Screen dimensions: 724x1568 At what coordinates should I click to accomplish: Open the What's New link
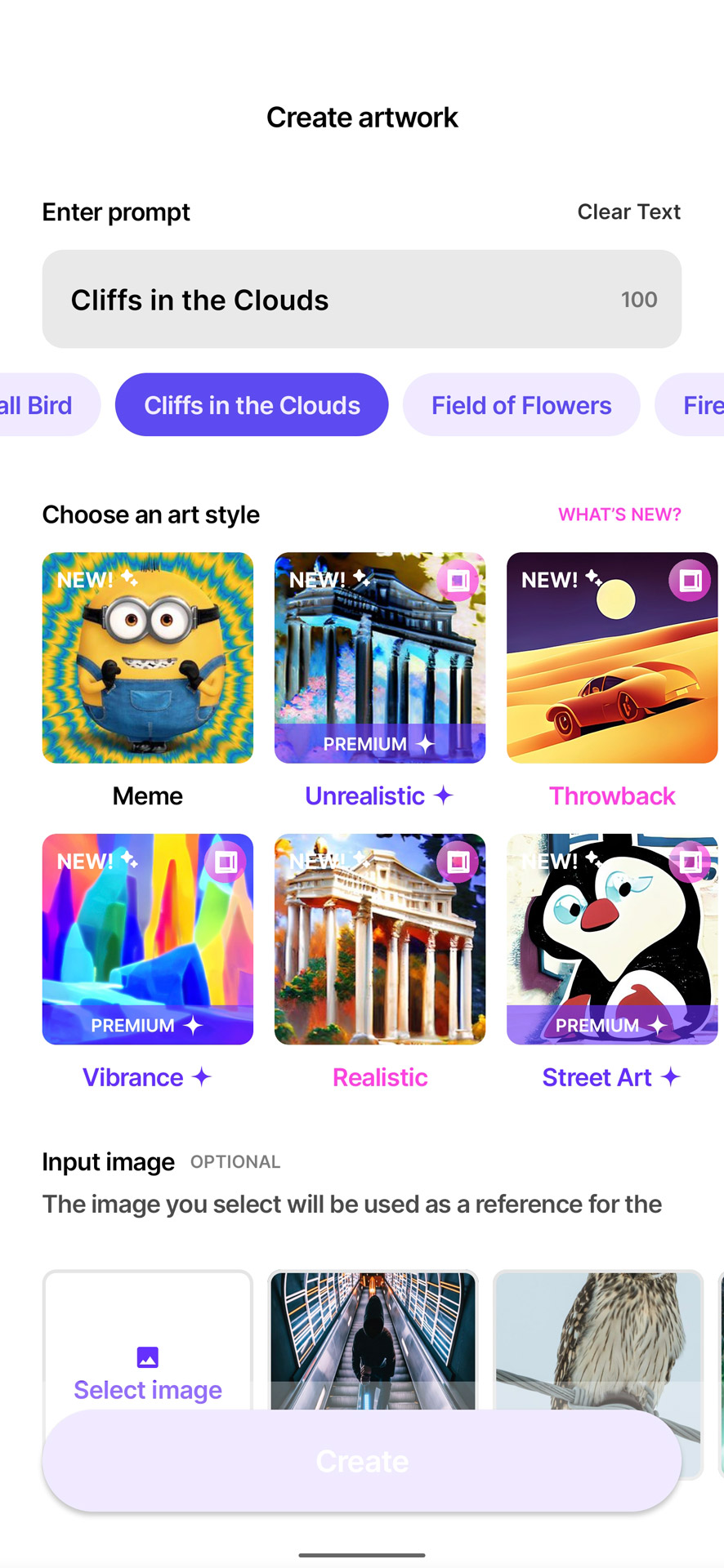tap(619, 514)
